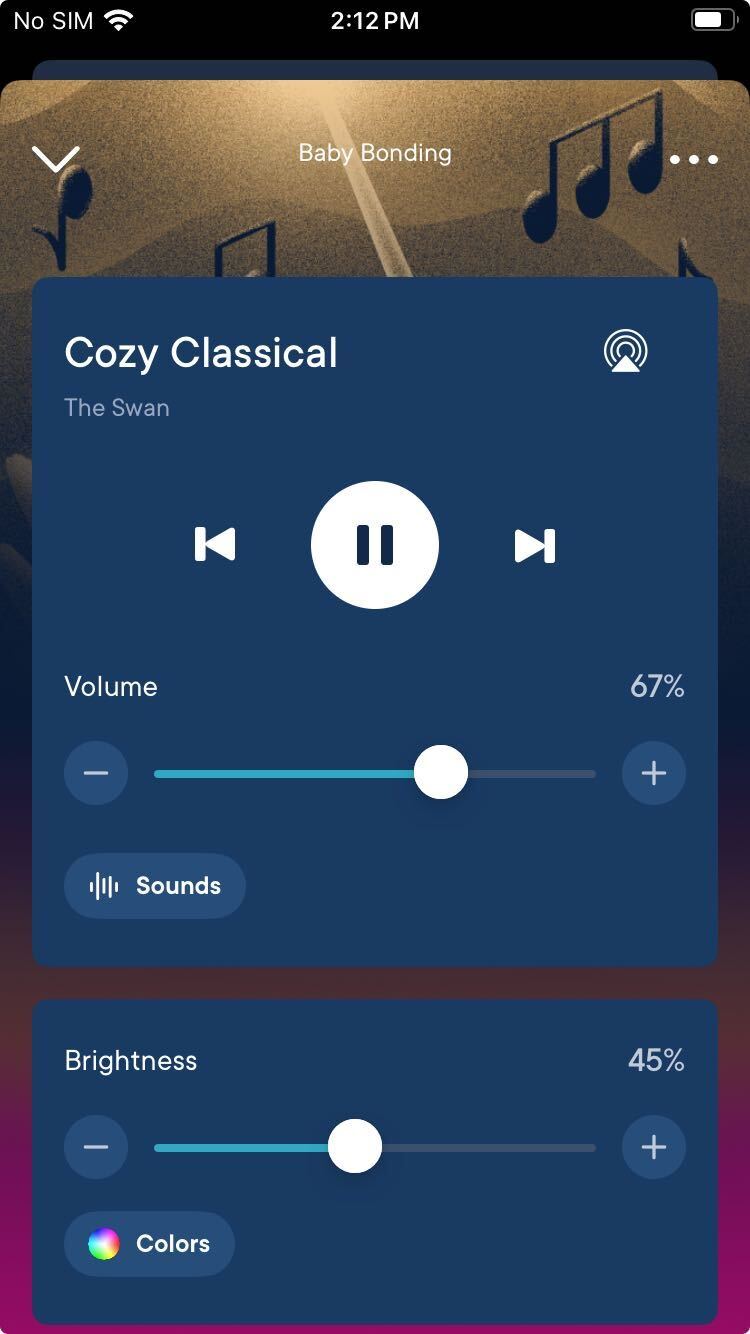Skip to the previous track
Image resolution: width=750 pixels, height=1334 pixels.
[215, 545]
